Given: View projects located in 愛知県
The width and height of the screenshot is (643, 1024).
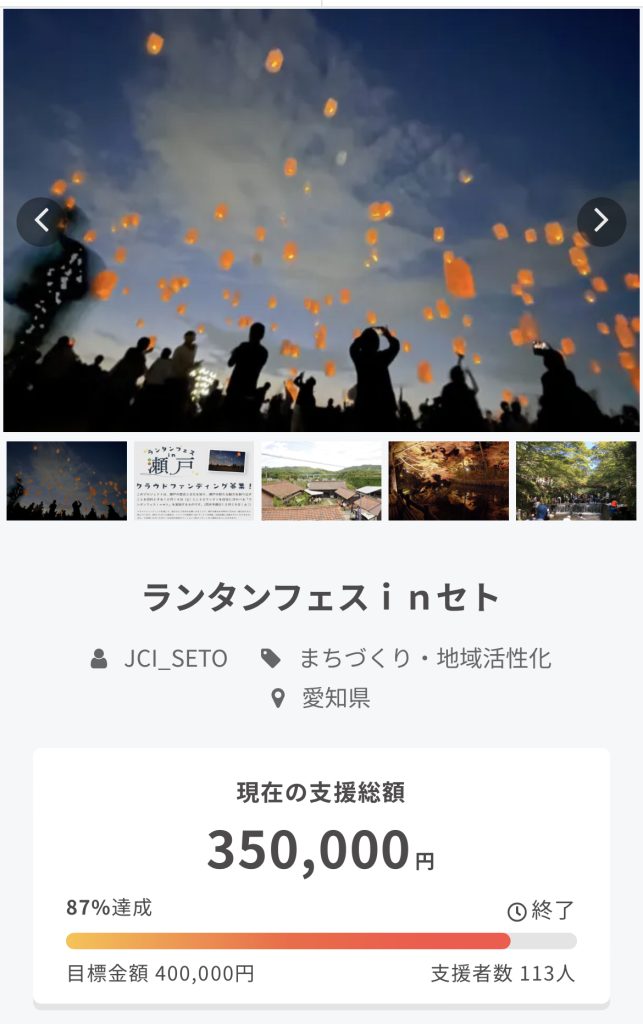Looking at the screenshot, I should click(x=336, y=698).
